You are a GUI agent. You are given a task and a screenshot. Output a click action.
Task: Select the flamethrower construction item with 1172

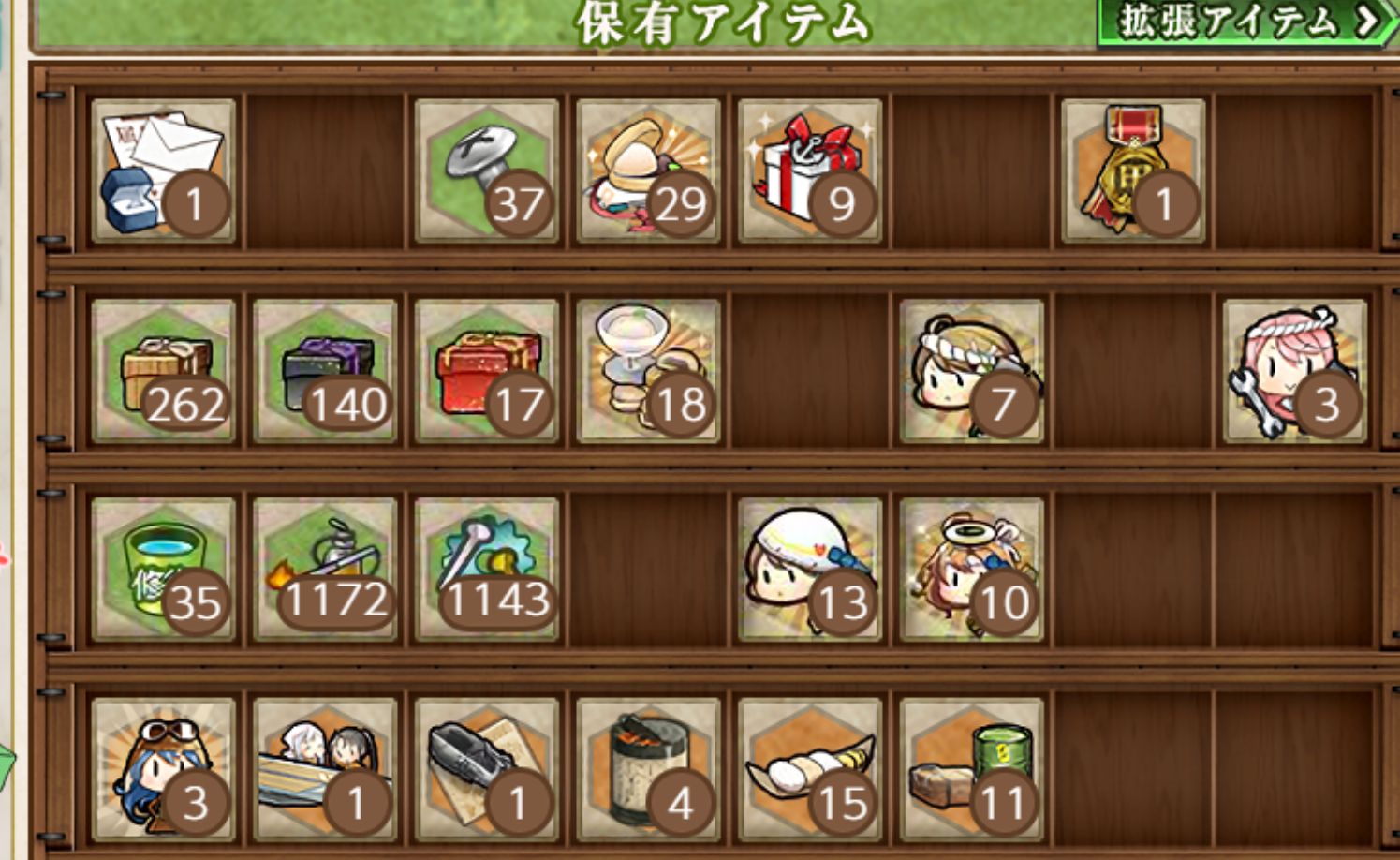325,570
